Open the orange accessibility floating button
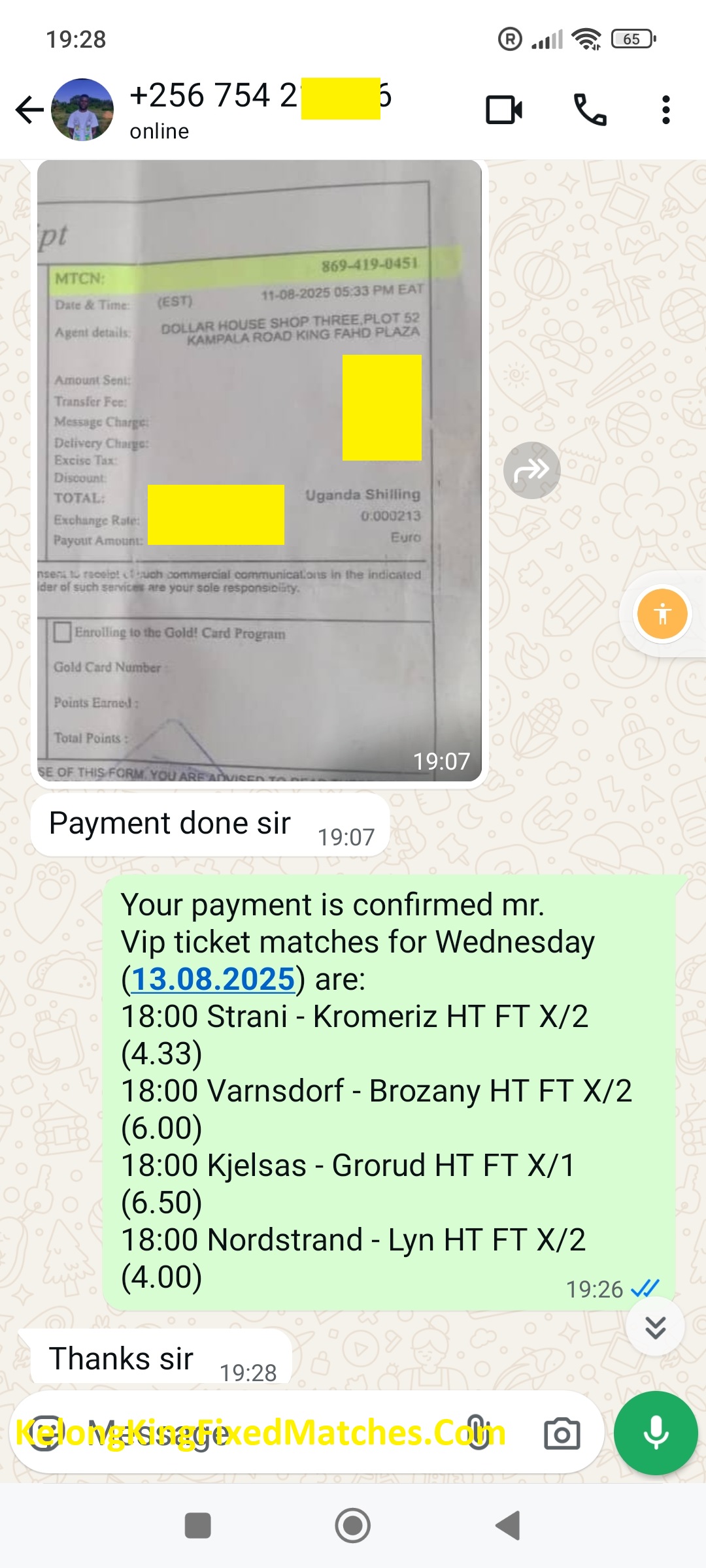 coord(662,613)
